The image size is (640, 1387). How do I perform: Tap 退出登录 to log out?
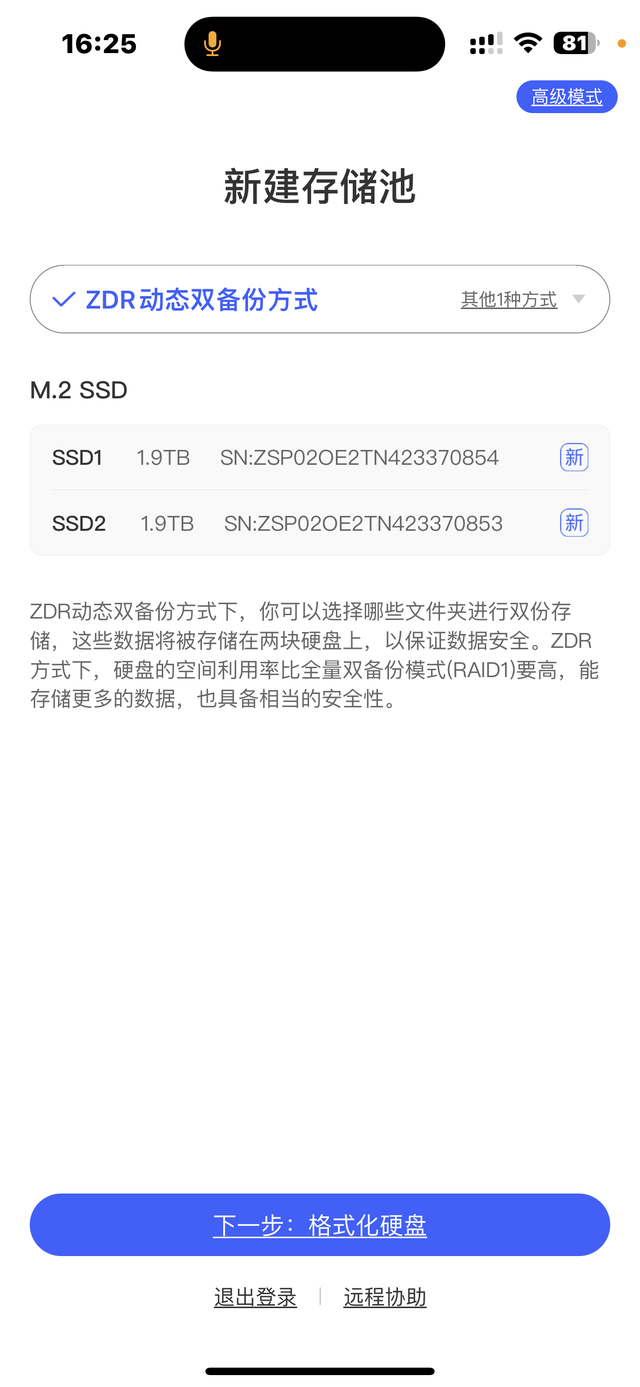(x=255, y=1297)
